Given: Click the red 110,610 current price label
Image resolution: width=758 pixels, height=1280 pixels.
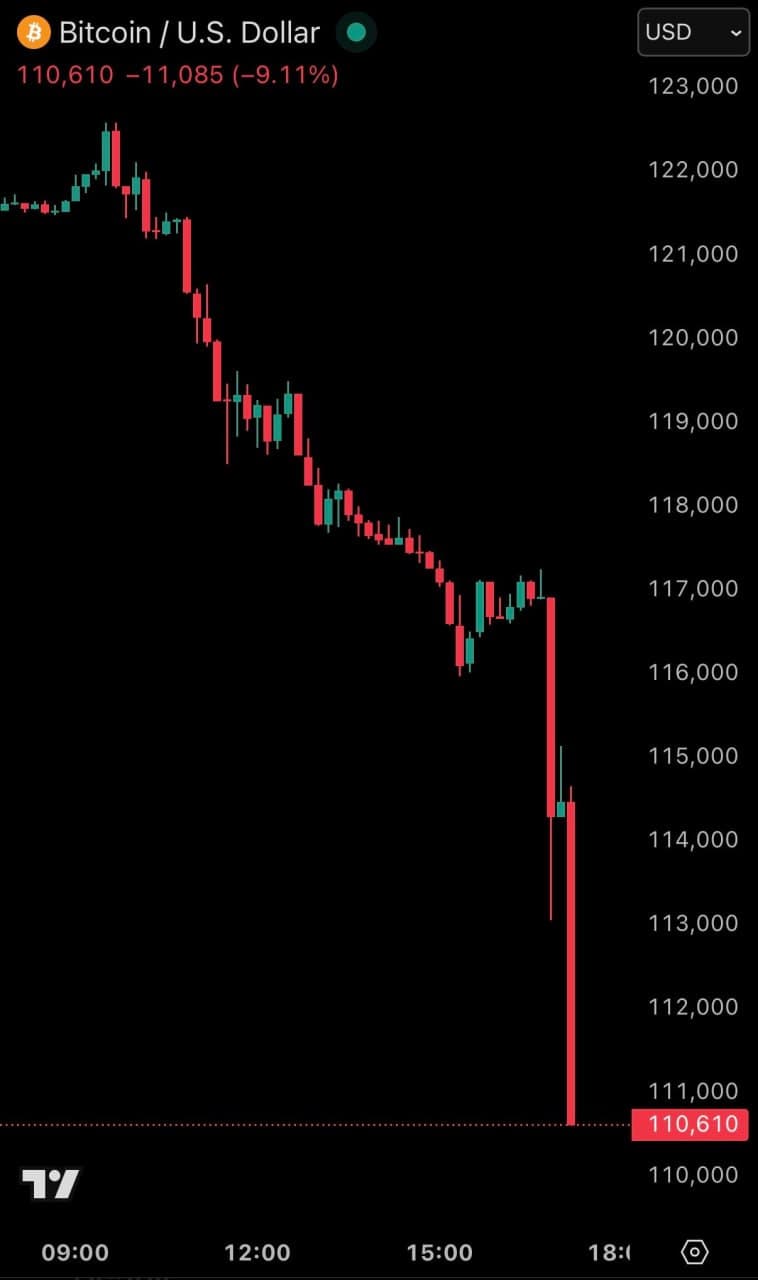Looking at the screenshot, I should [x=691, y=1125].
